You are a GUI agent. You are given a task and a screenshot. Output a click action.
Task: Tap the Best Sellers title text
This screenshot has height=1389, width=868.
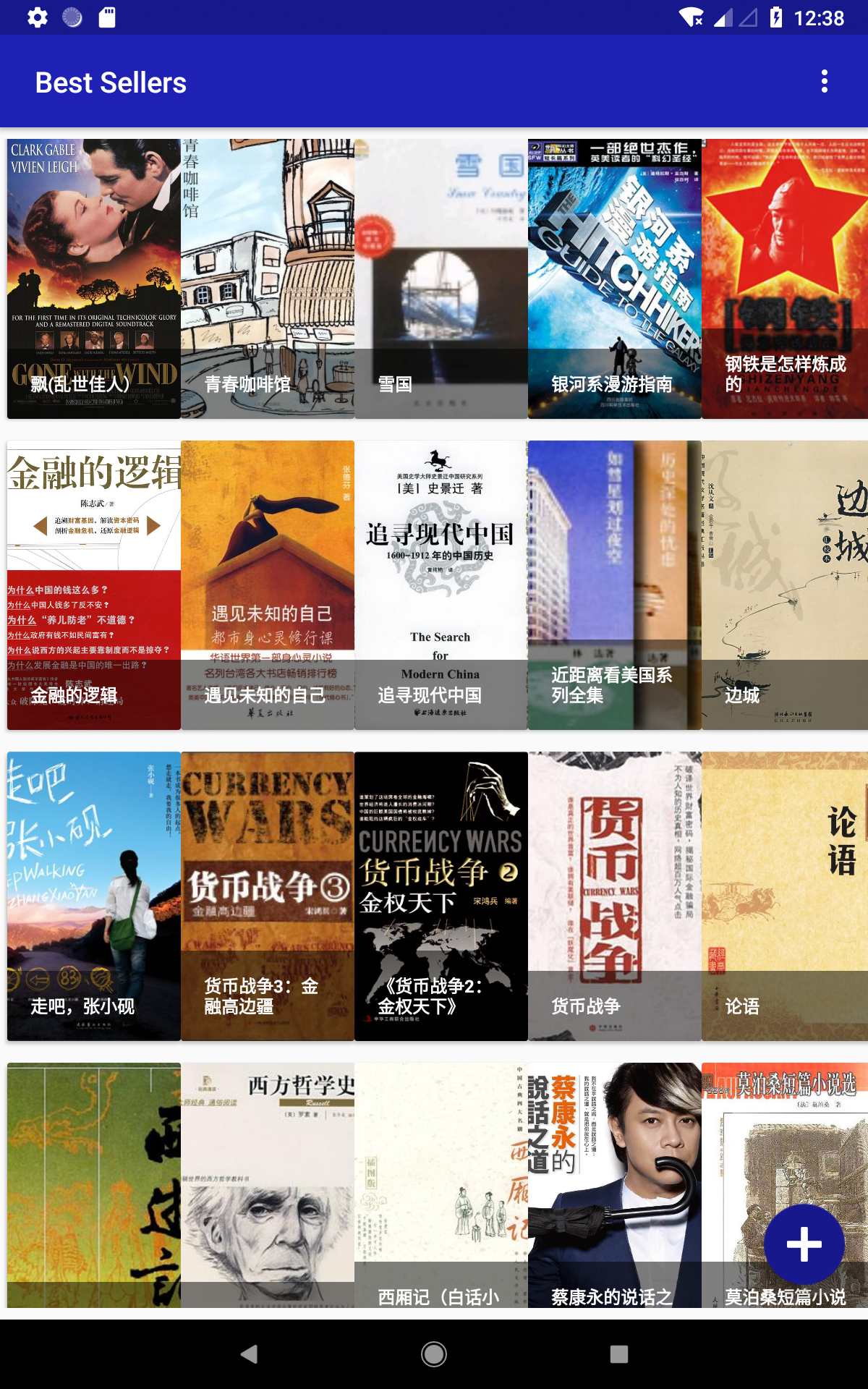click(111, 82)
